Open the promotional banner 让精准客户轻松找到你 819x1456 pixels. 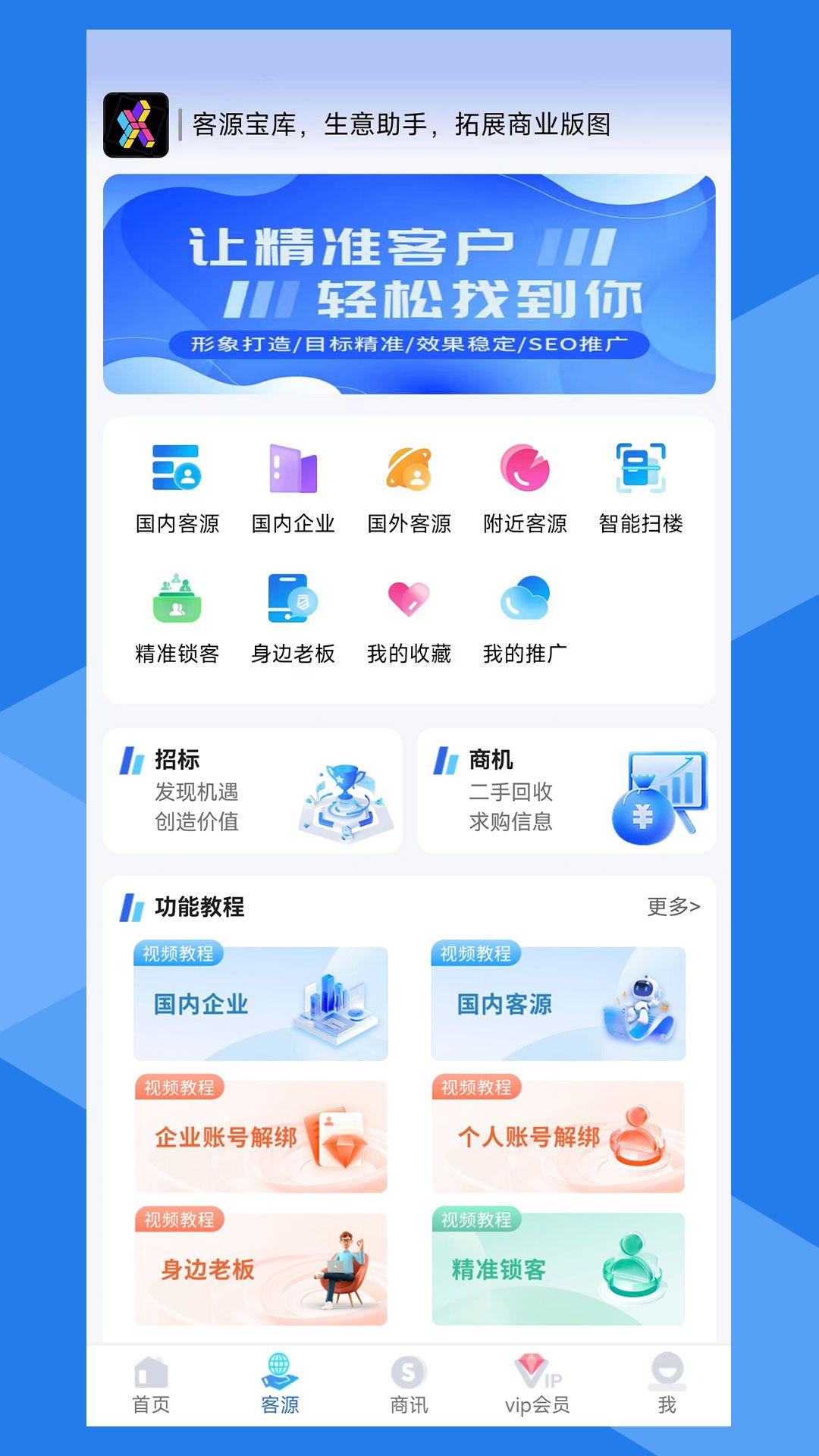(409, 284)
